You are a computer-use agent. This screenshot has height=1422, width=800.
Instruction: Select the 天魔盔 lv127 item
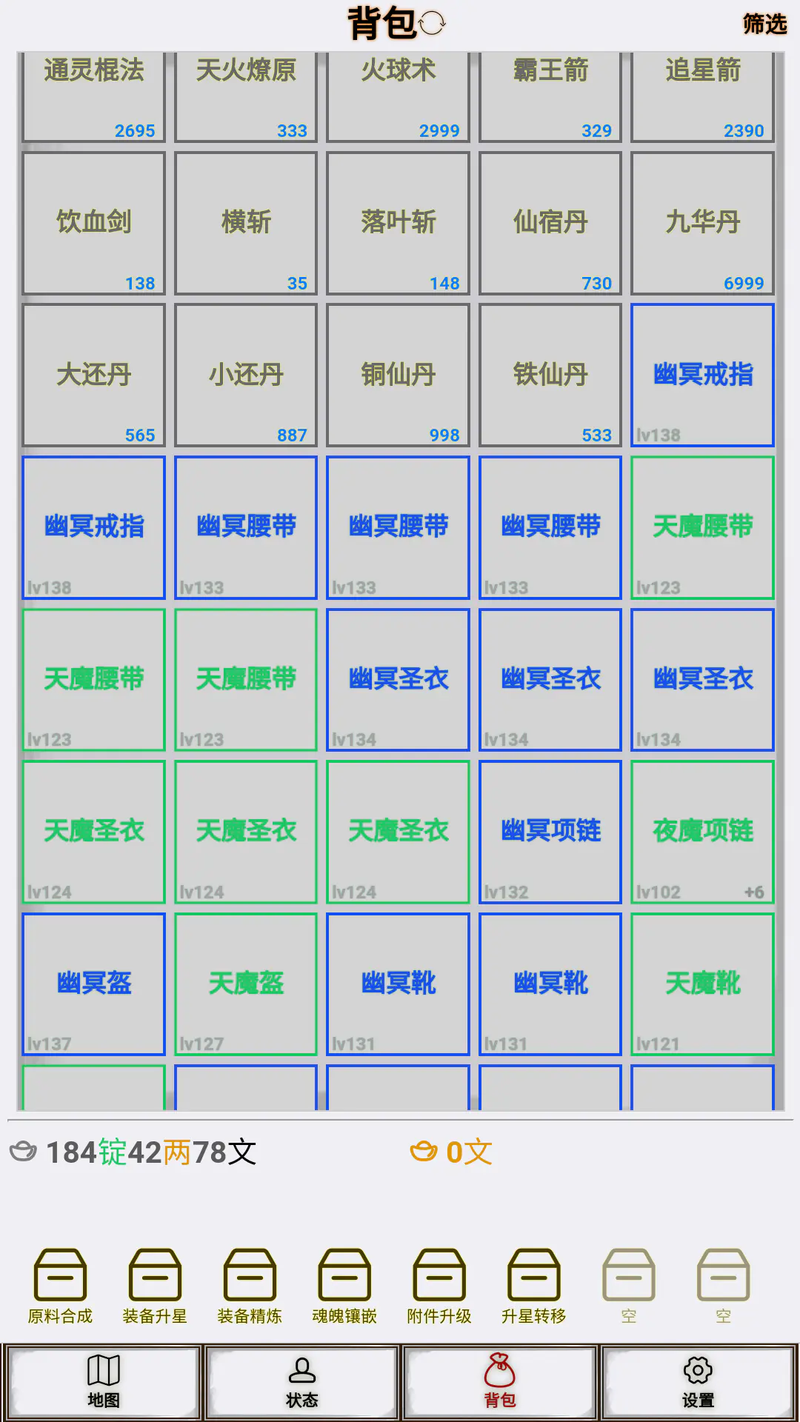tap(246, 984)
